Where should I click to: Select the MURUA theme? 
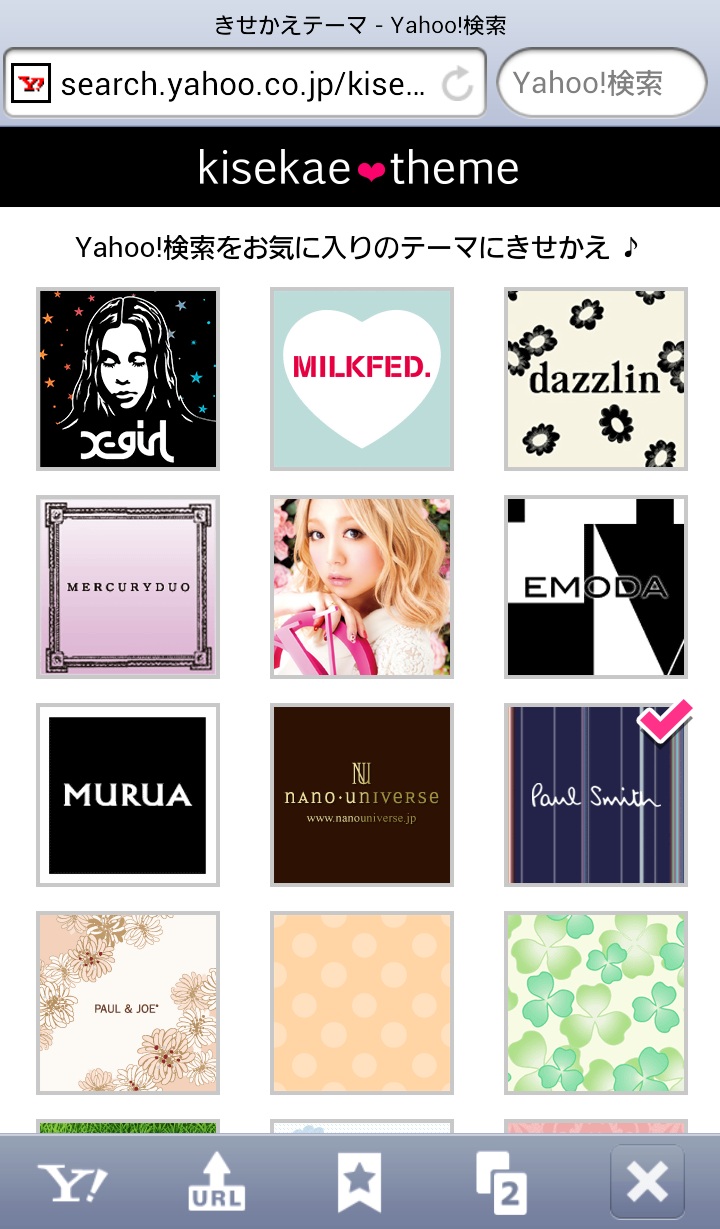(128, 795)
